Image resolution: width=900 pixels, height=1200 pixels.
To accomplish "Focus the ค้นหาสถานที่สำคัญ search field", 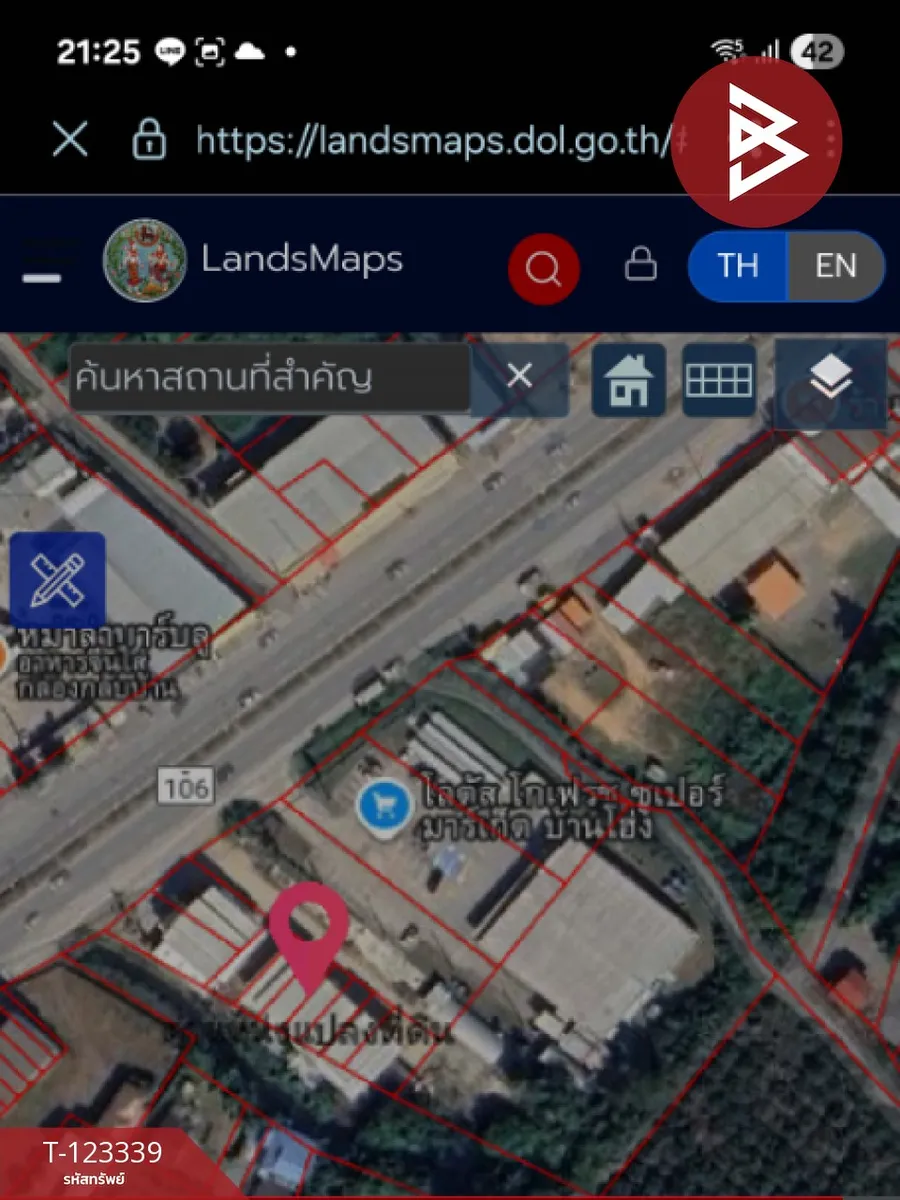I will point(268,378).
